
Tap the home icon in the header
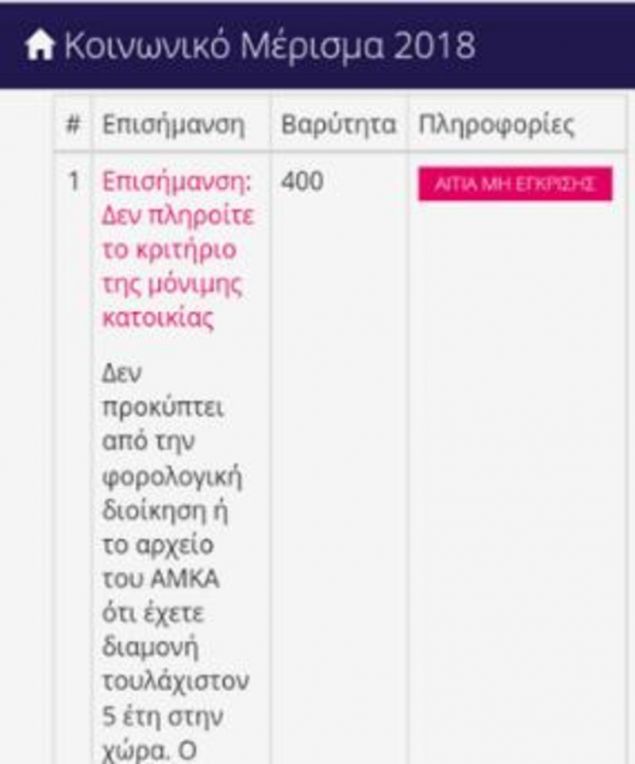[x=39, y=46]
